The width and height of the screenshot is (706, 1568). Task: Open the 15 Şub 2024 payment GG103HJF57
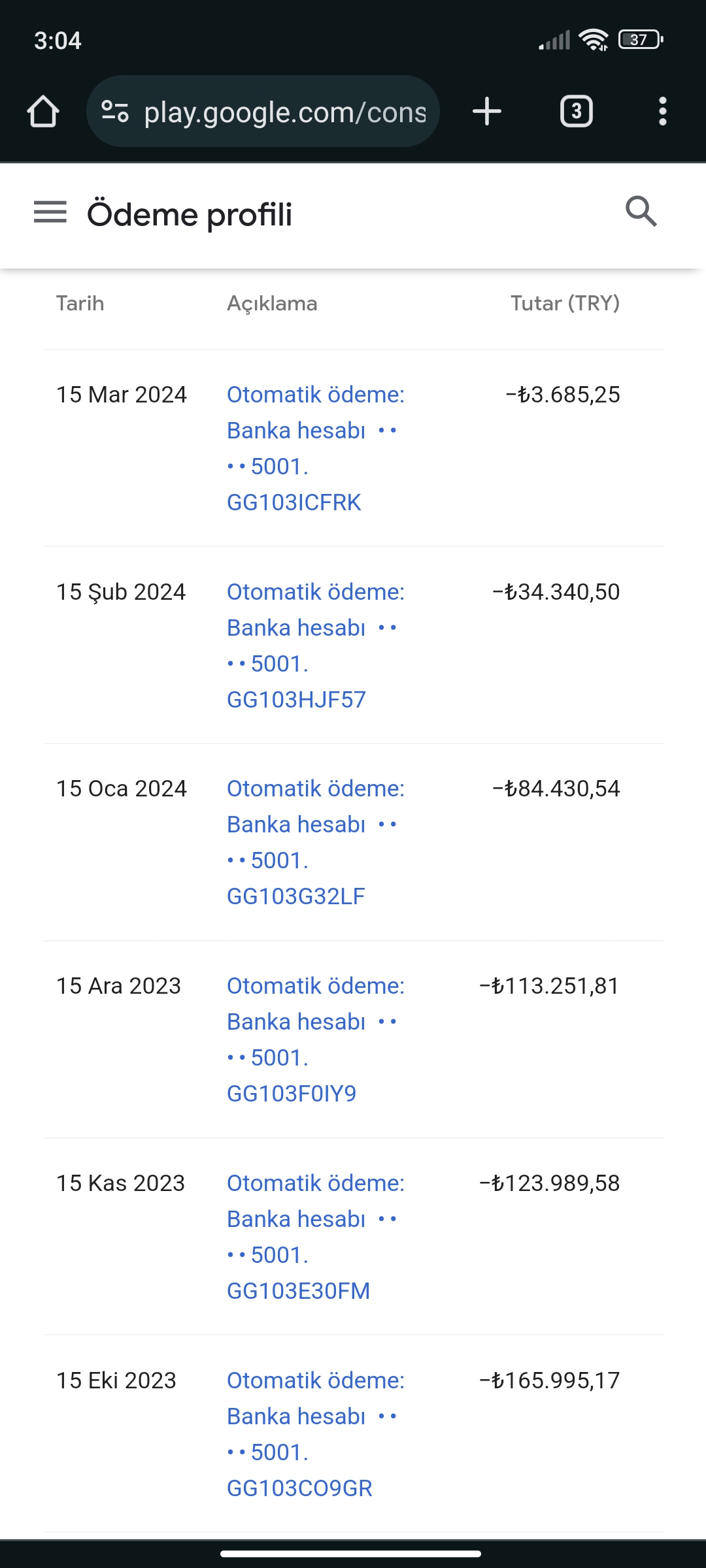pos(316,645)
